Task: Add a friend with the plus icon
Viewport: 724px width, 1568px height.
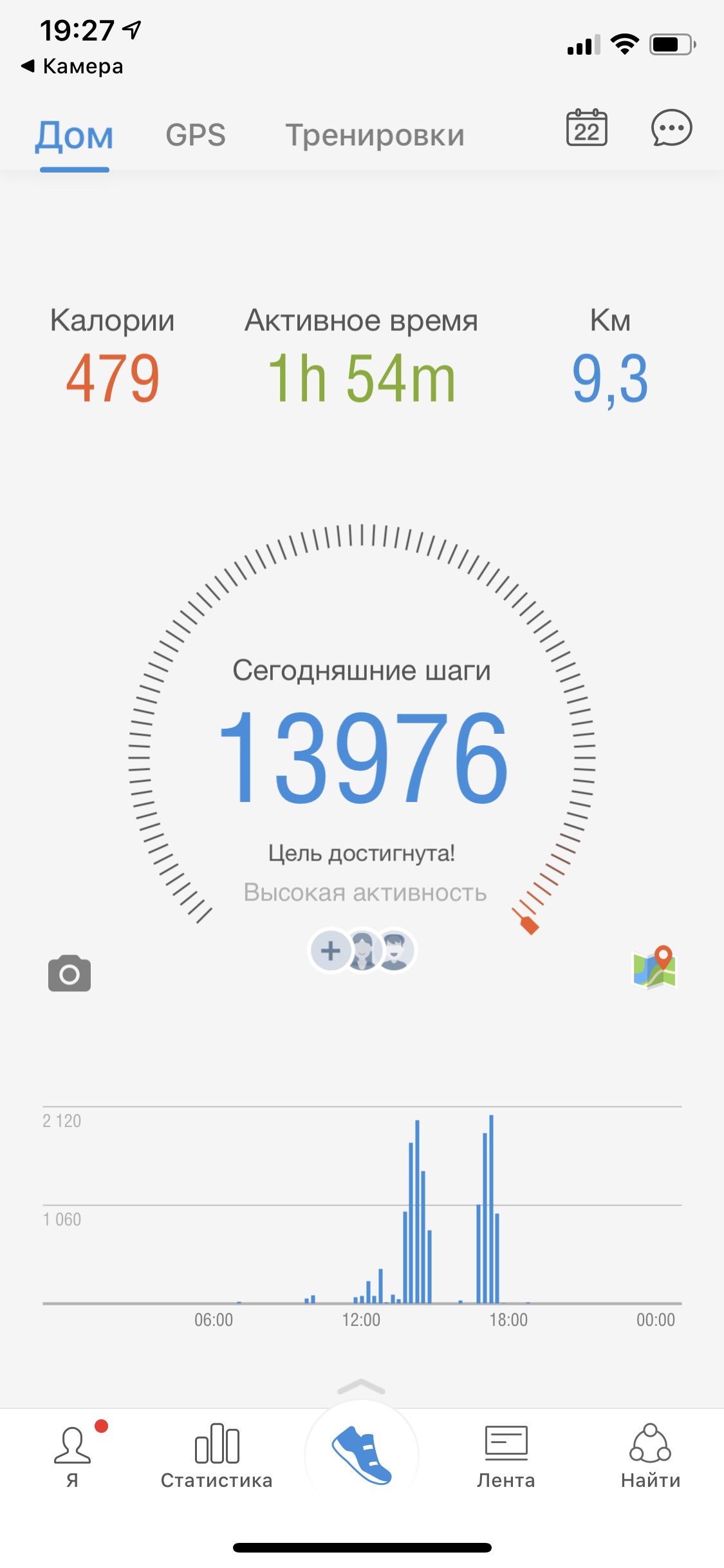Action: (331, 950)
